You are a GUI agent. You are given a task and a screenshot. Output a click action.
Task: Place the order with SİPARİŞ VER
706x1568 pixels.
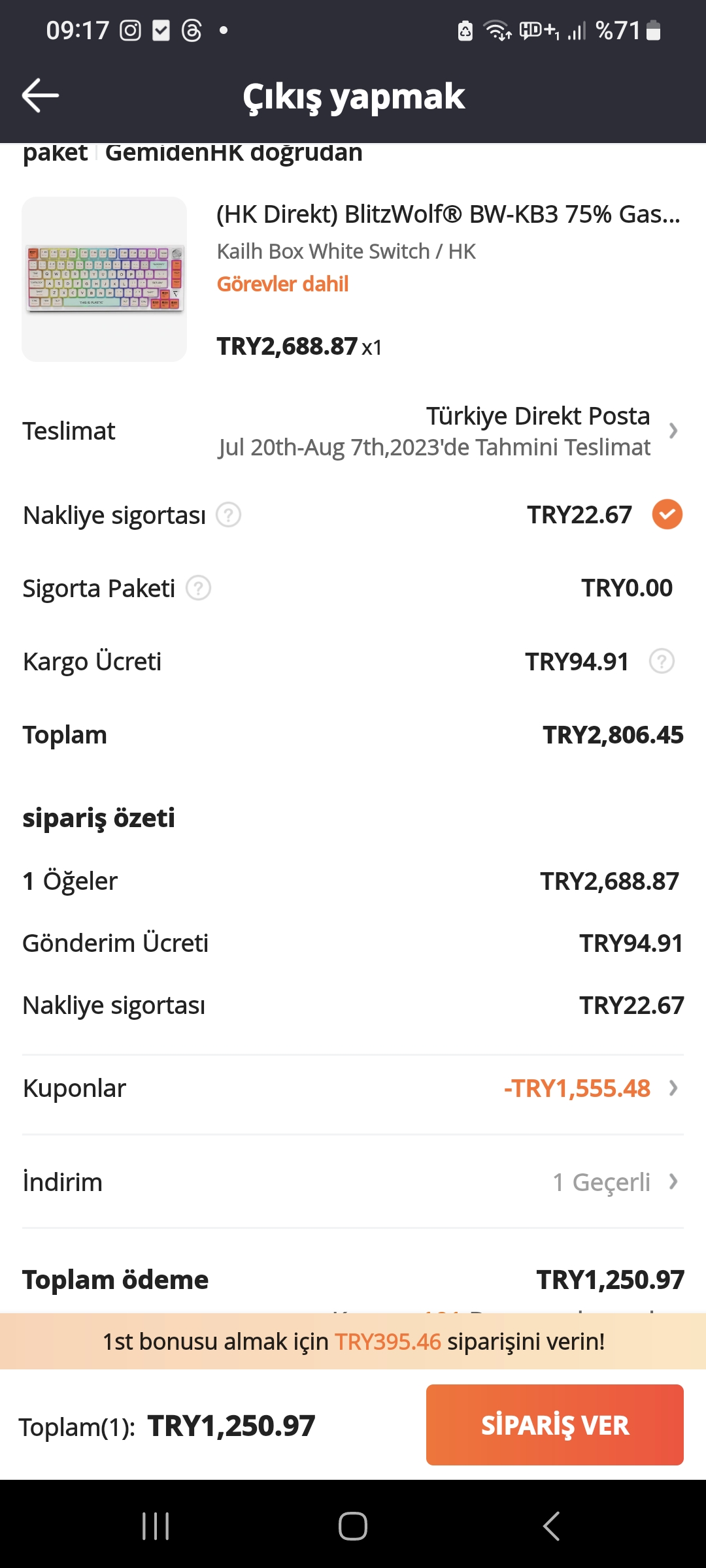point(554,1425)
